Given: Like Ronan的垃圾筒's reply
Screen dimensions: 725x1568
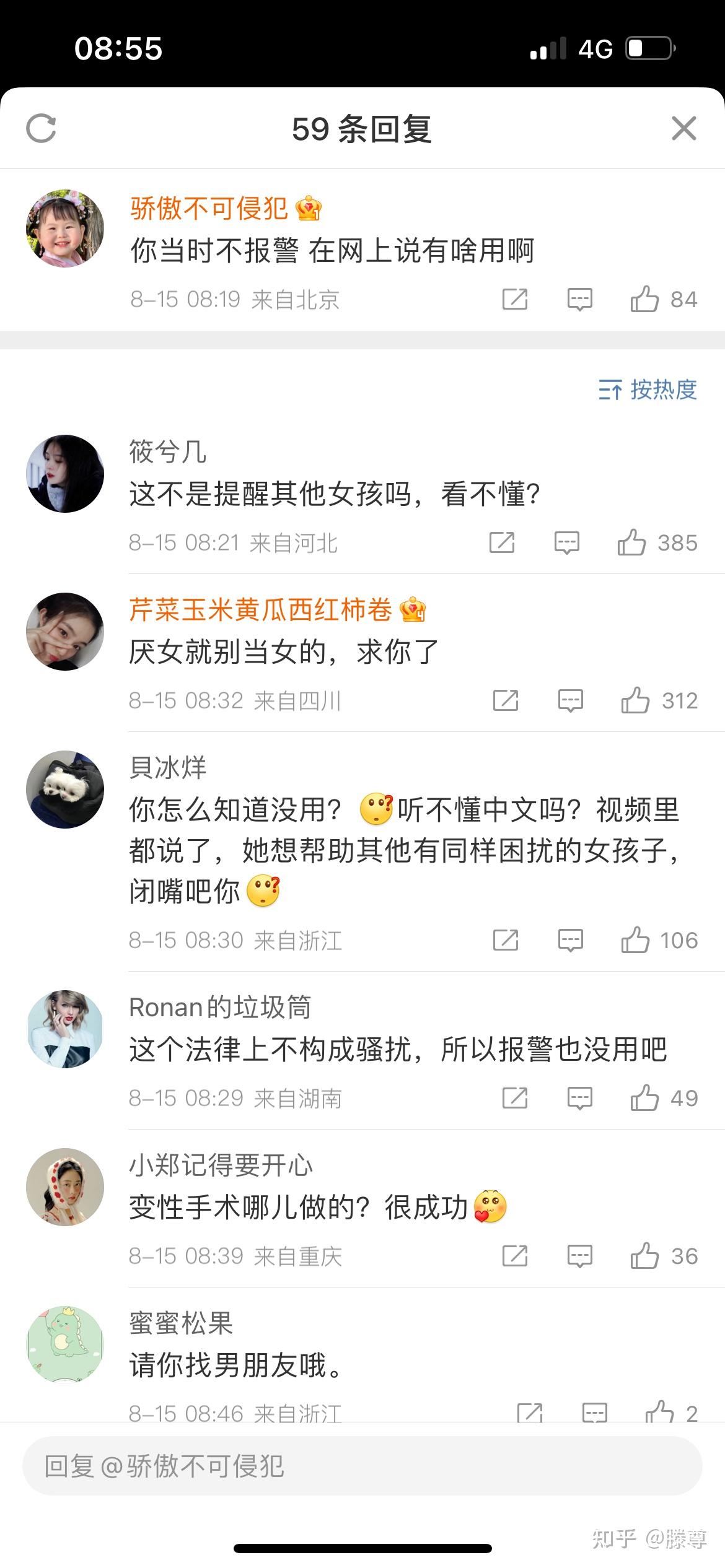Looking at the screenshot, I should click(x=664, y=1098).
